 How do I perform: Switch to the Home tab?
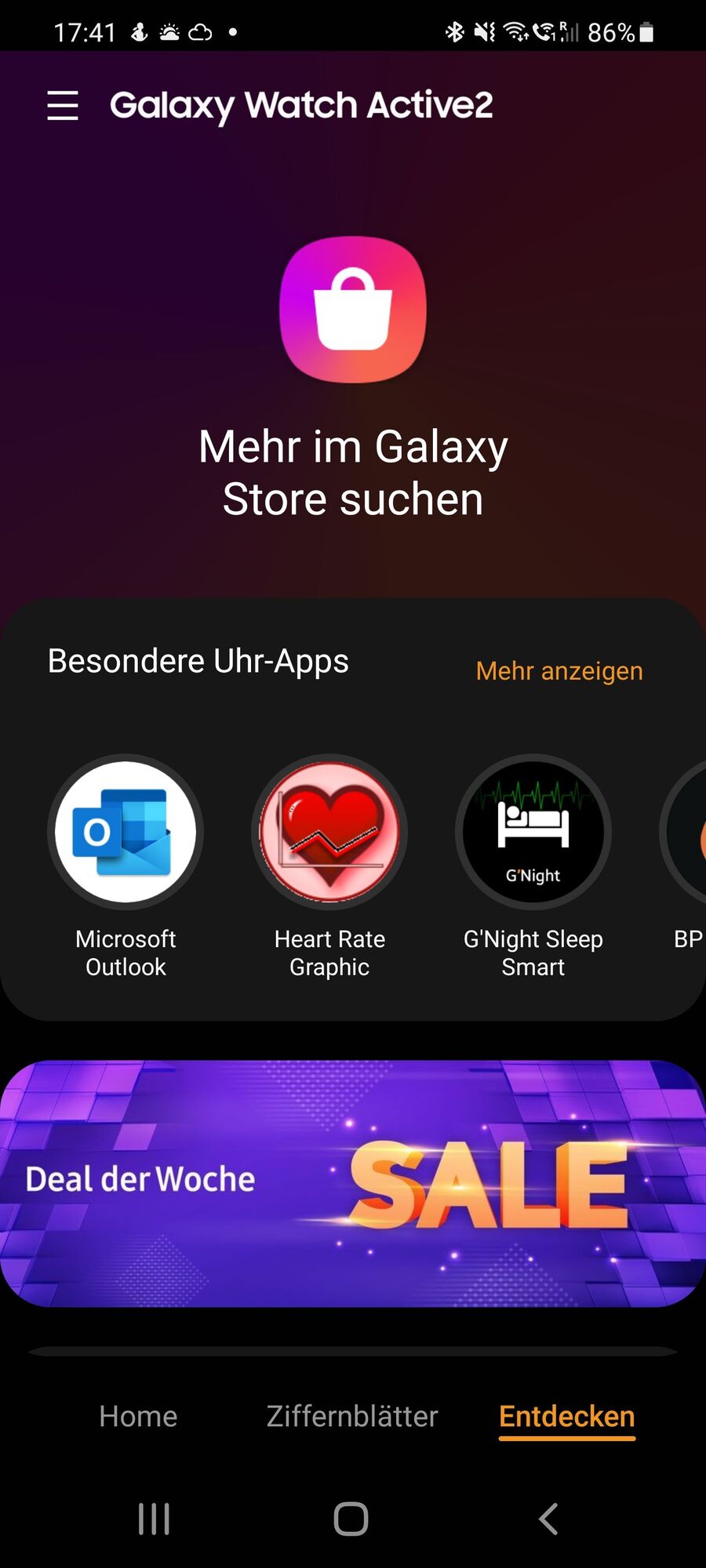tap(138, 1417)
